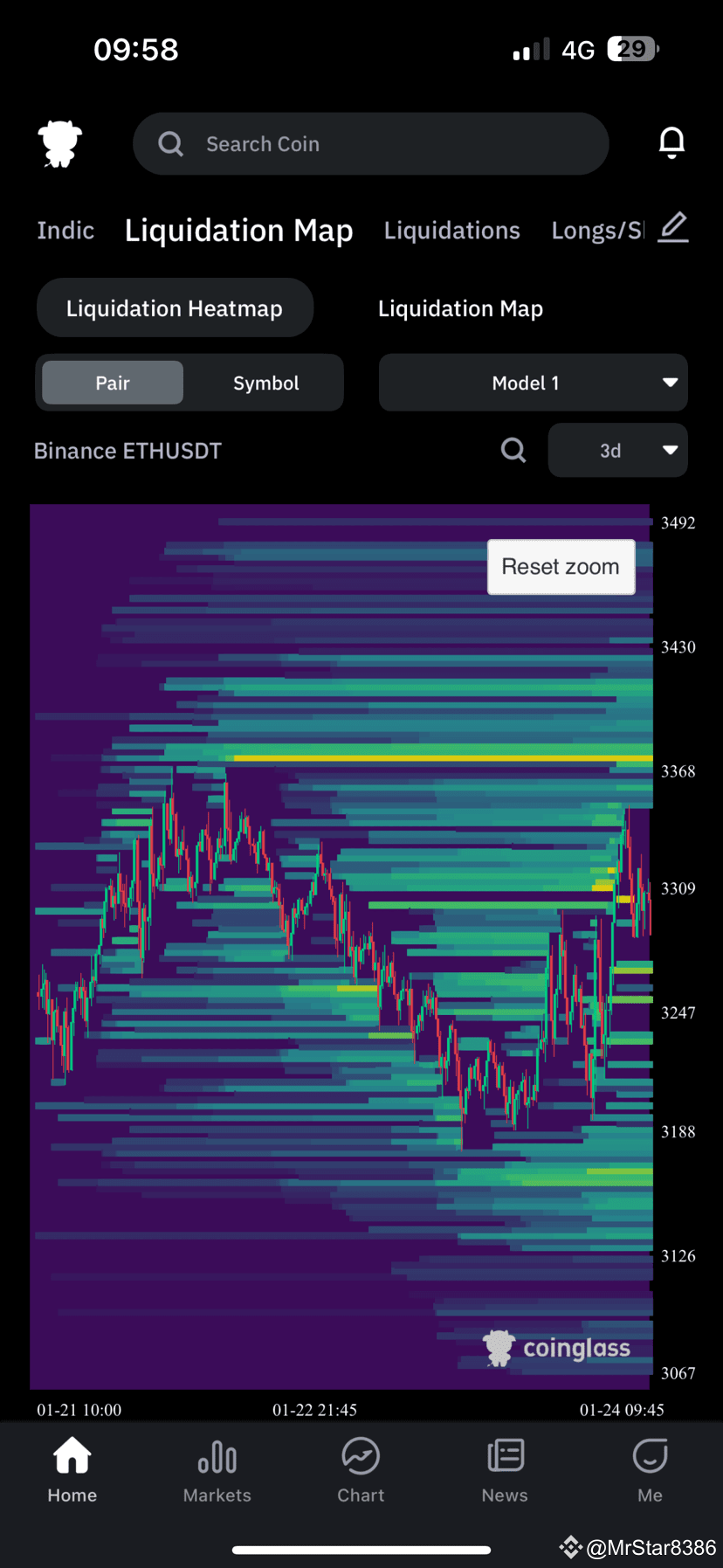
Task: Tap the Search Coin input field
Action: pos(370,143)
